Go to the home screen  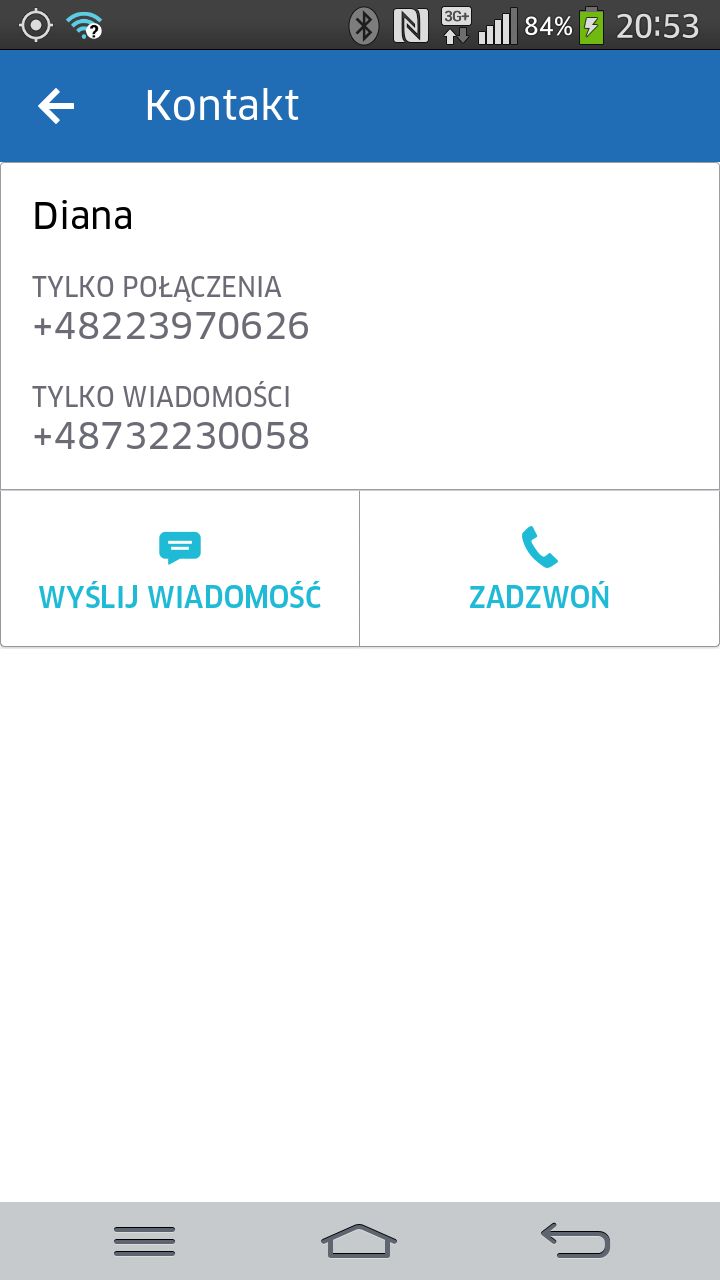359,1240
